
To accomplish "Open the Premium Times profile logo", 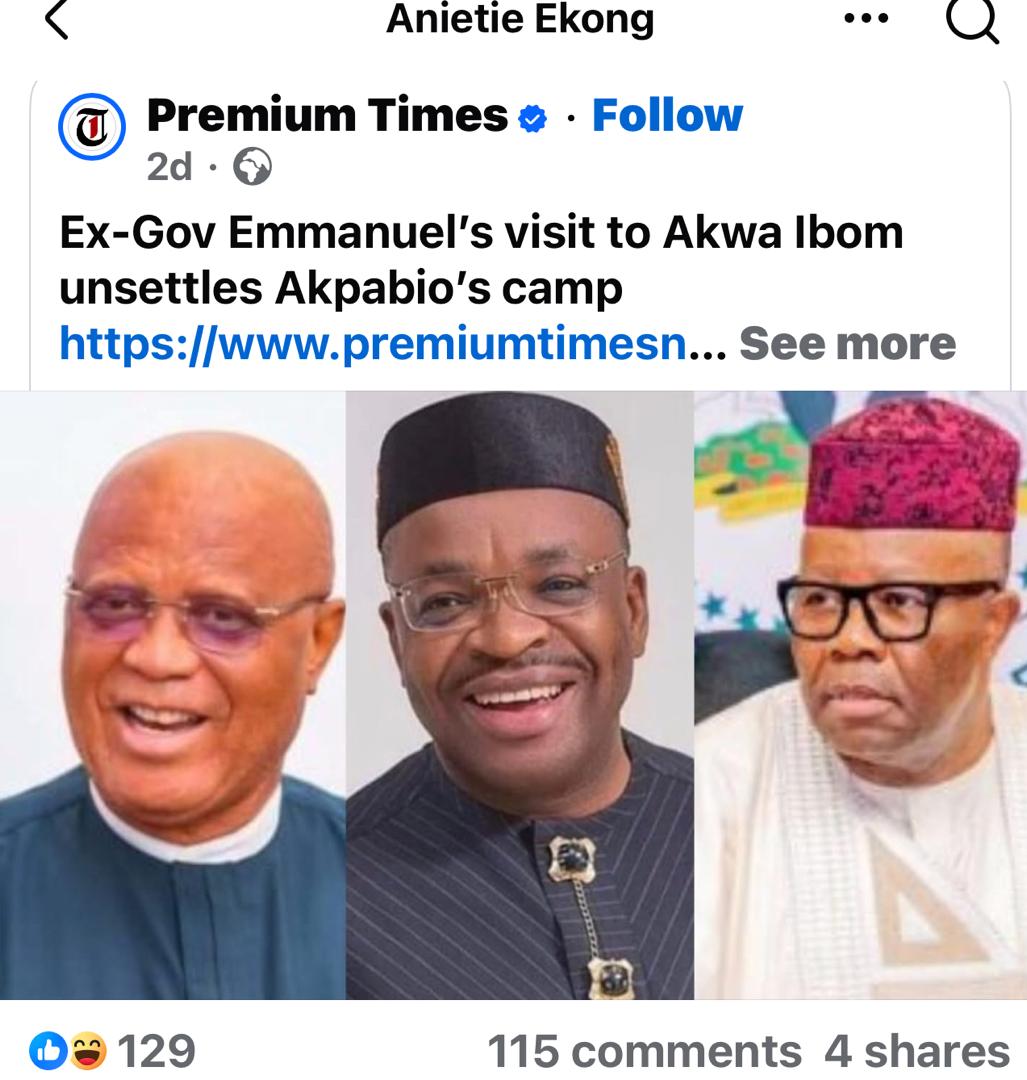I will pos(92,131).
